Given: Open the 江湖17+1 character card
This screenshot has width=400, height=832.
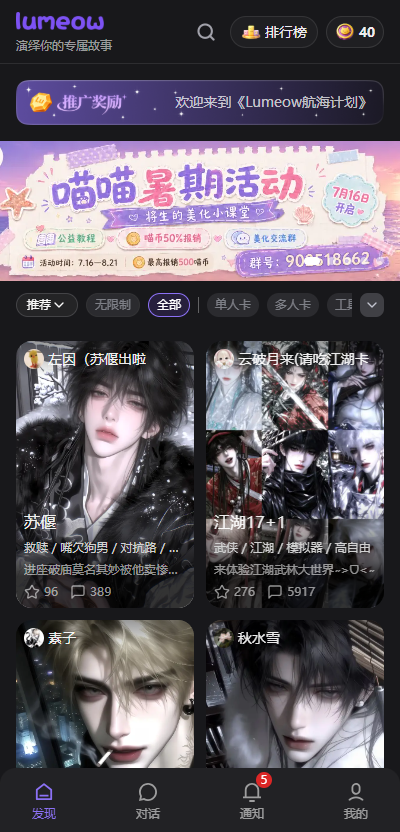Looking at the screenshot, I should tap(294, 474).
